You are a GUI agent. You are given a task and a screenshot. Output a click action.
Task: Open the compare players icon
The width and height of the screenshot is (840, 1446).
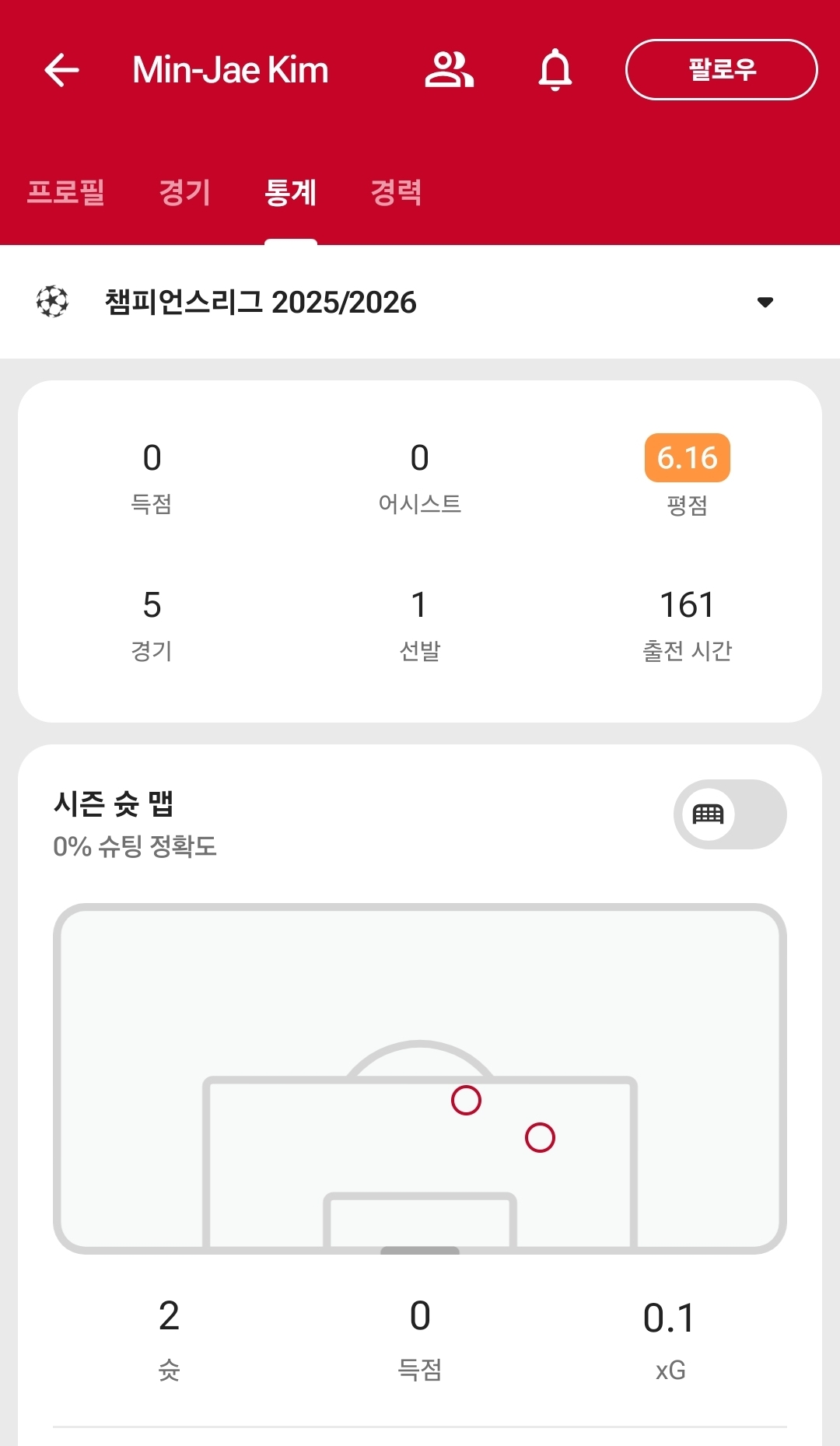(x=449, y=70)
